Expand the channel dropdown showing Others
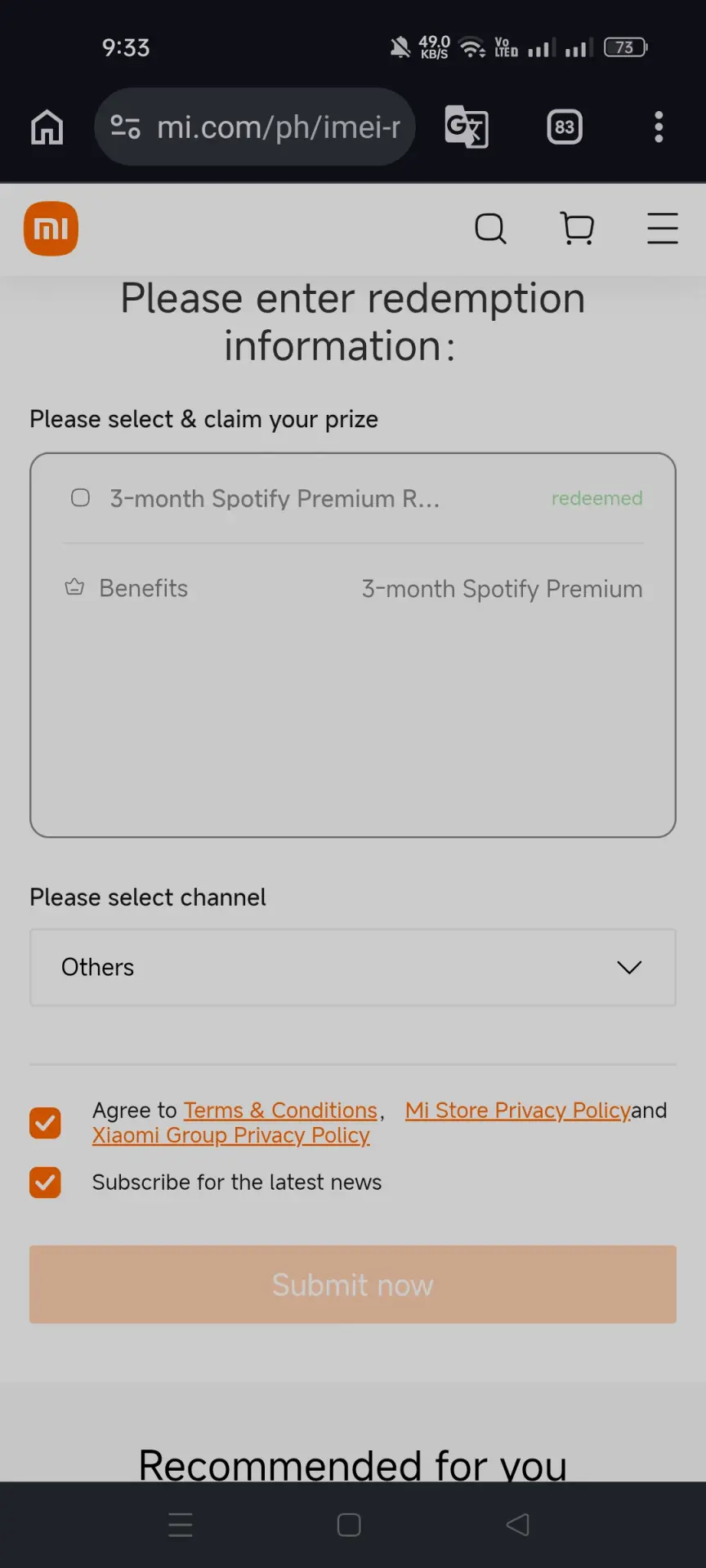Image resolution: width=706 pixels, height=1568 pixels. point(353,967)
